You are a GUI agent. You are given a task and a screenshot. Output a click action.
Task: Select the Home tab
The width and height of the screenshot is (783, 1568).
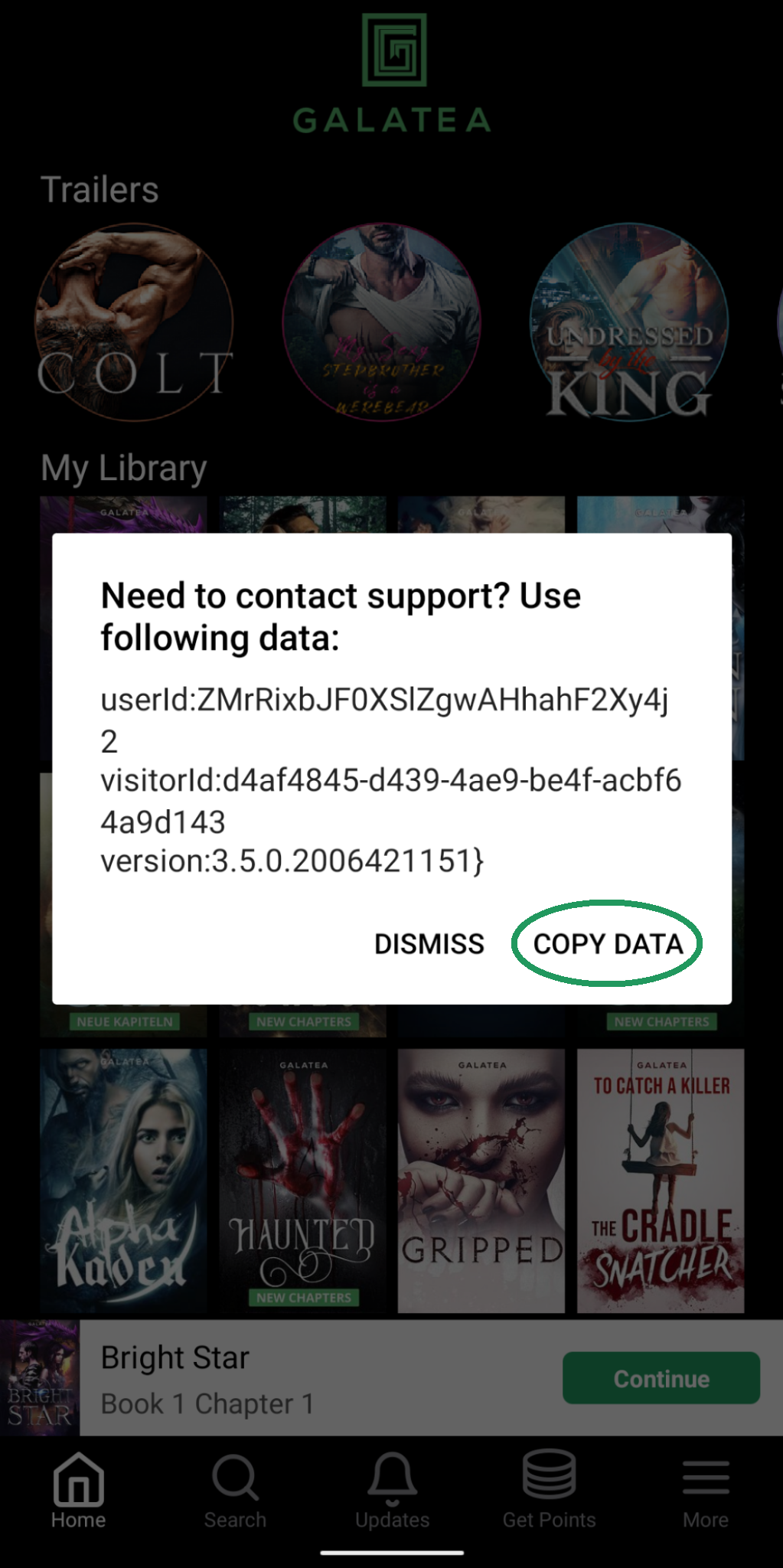click(78, 1490)
